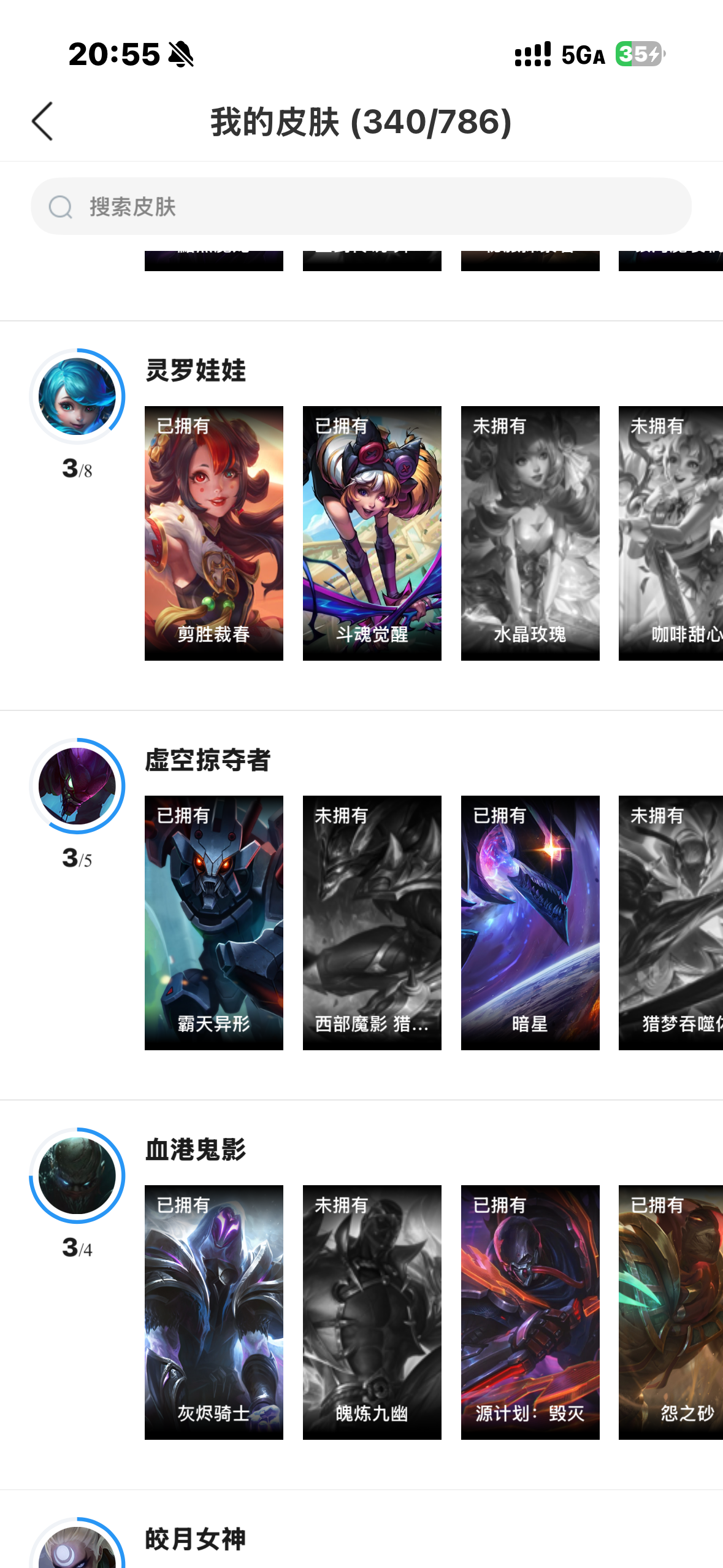Viewport: 723px width, 1568px height.
Task: Tap the 虚空掠夺者 champion avatar
Action: point(77,786)
